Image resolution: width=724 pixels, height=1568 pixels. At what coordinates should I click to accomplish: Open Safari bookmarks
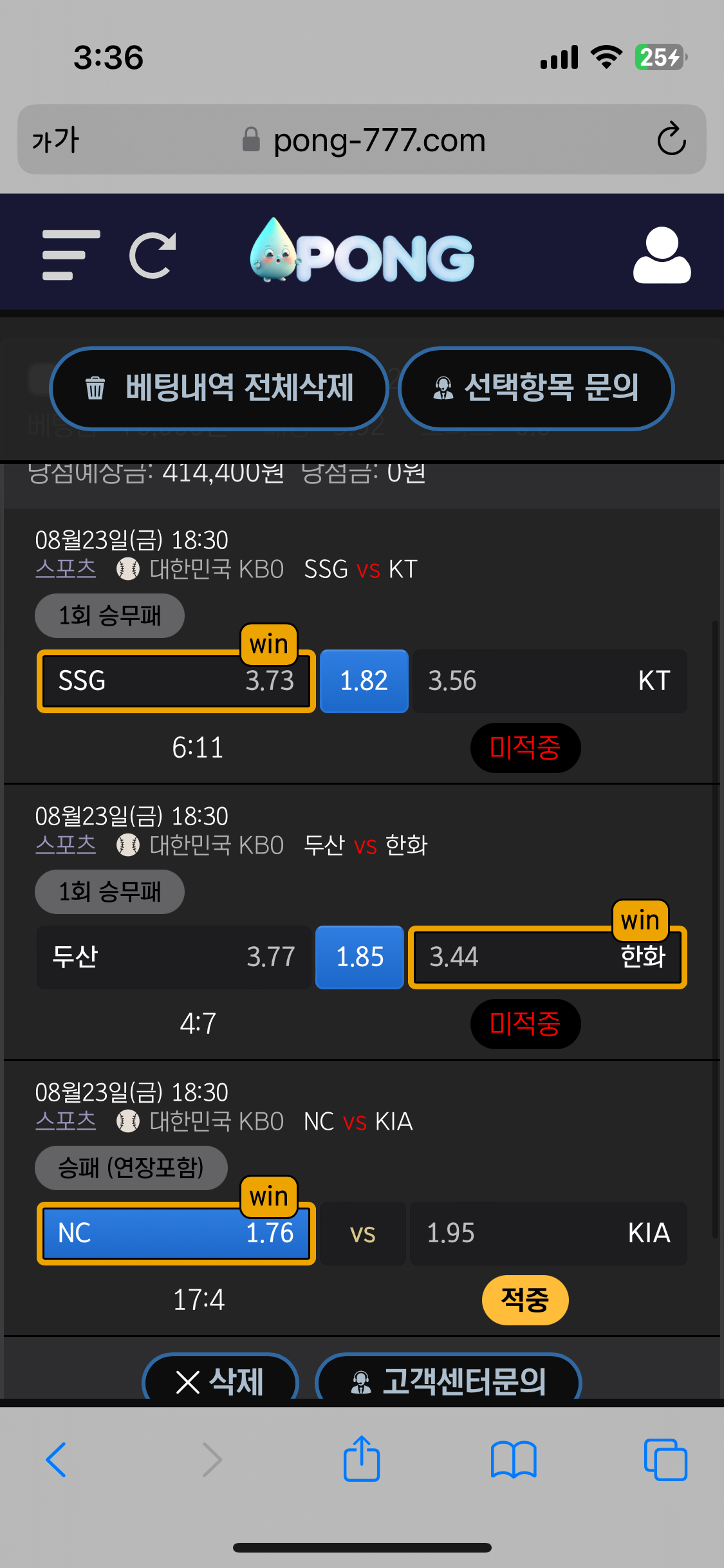513,1459
